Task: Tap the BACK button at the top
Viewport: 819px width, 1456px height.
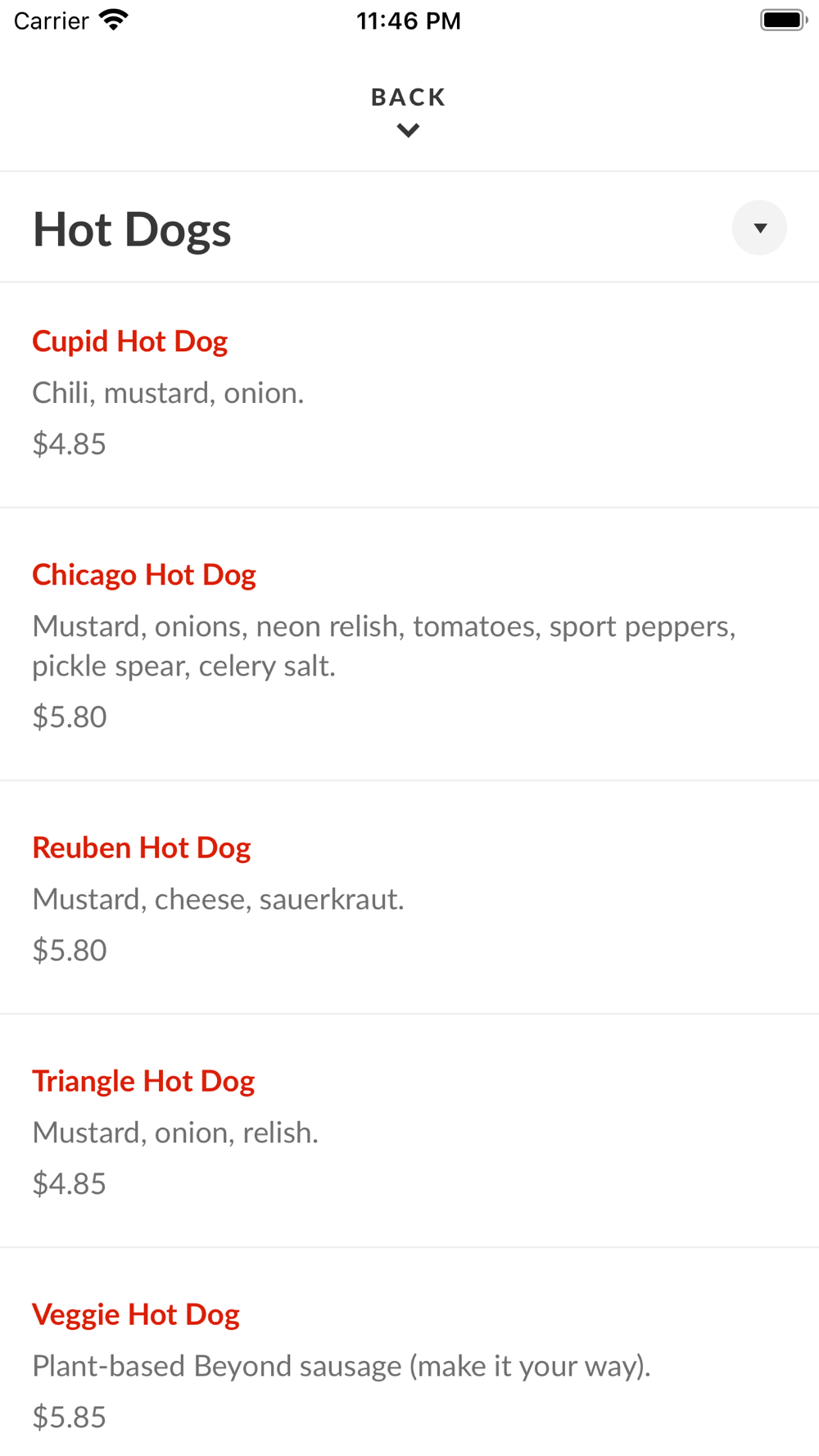Action: [x=408, y=110]
